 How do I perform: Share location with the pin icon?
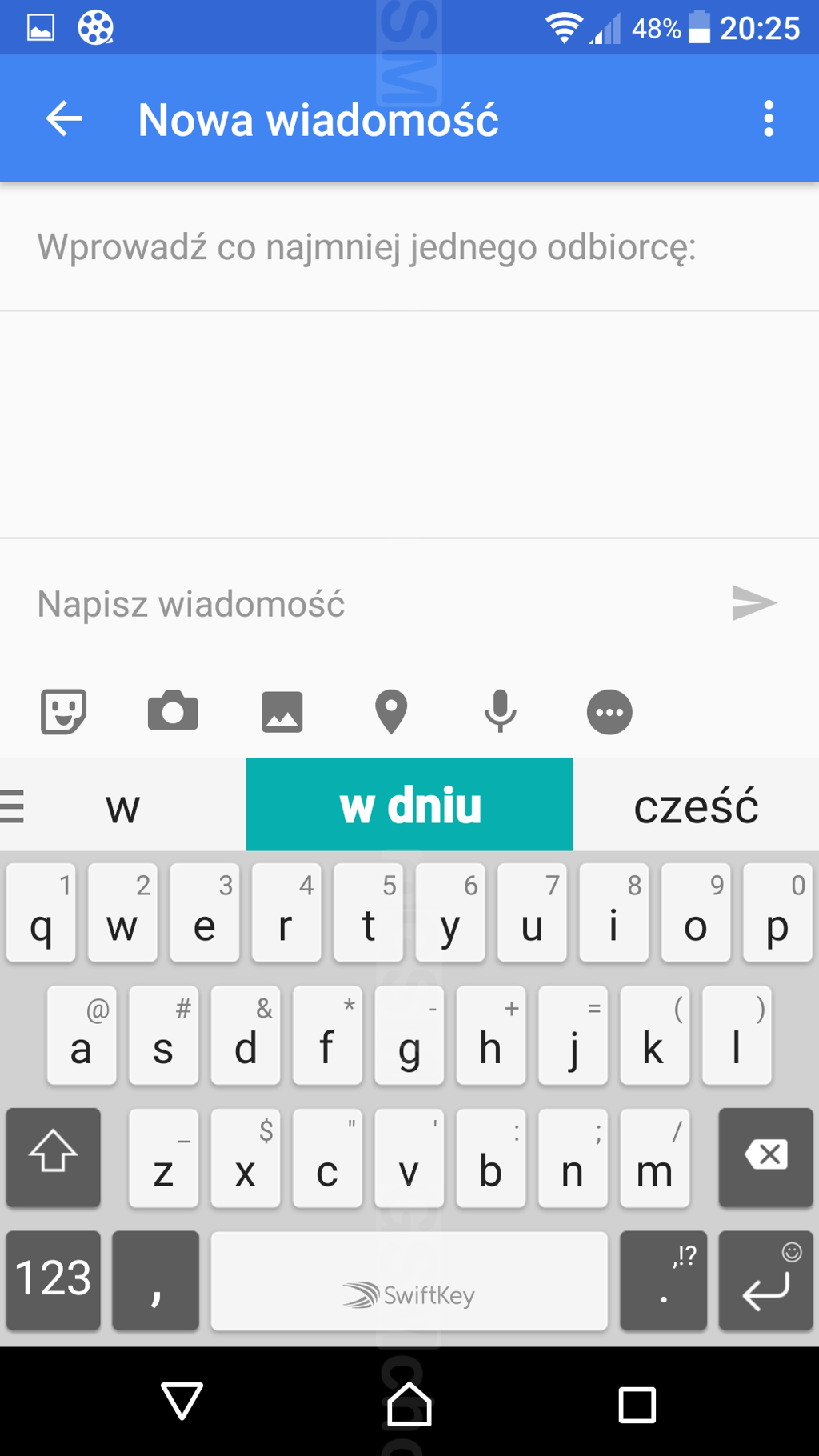pyautogui.click(x=391, y=711)
